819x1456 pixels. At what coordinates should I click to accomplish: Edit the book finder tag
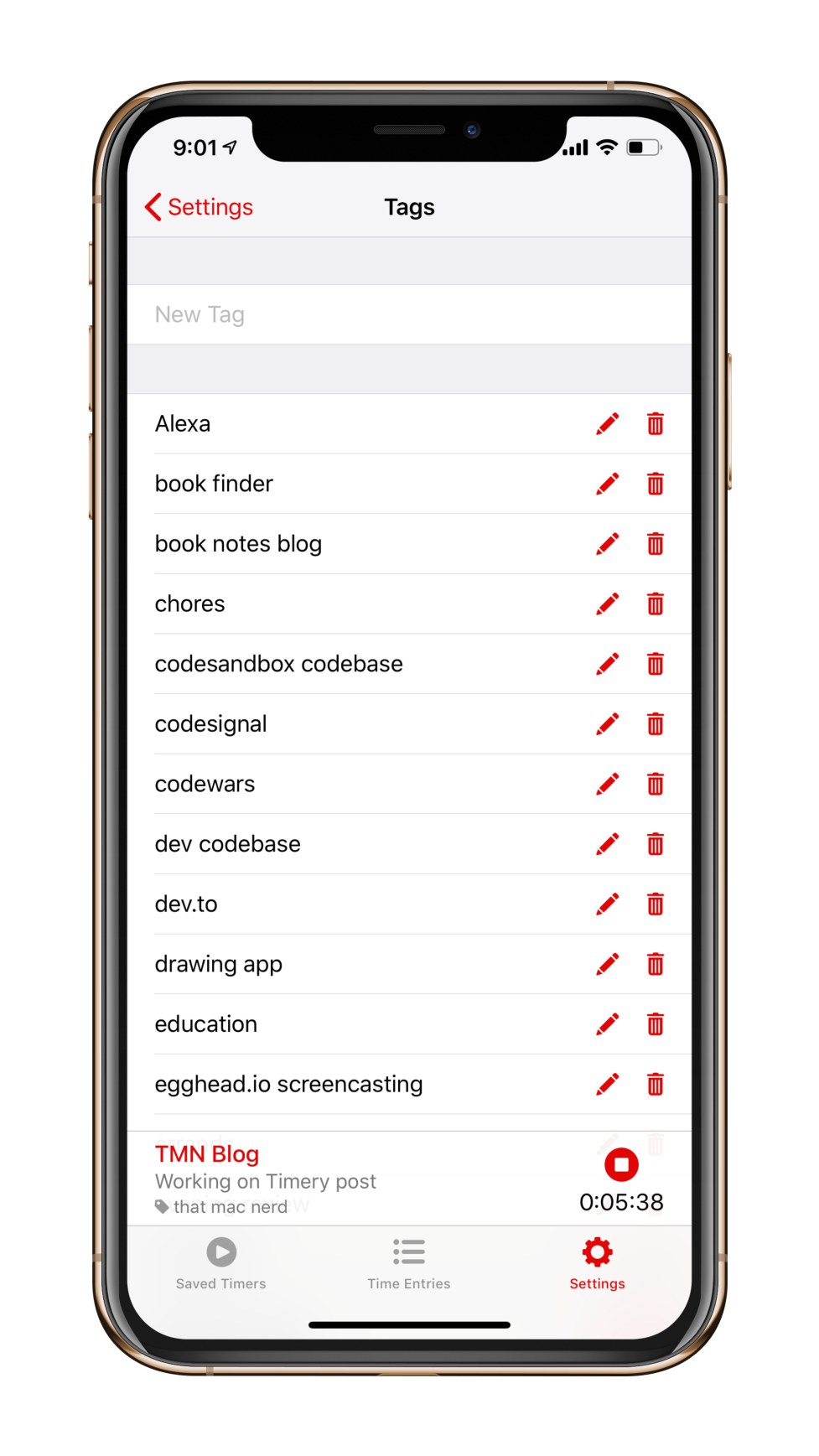click(608, 484)
